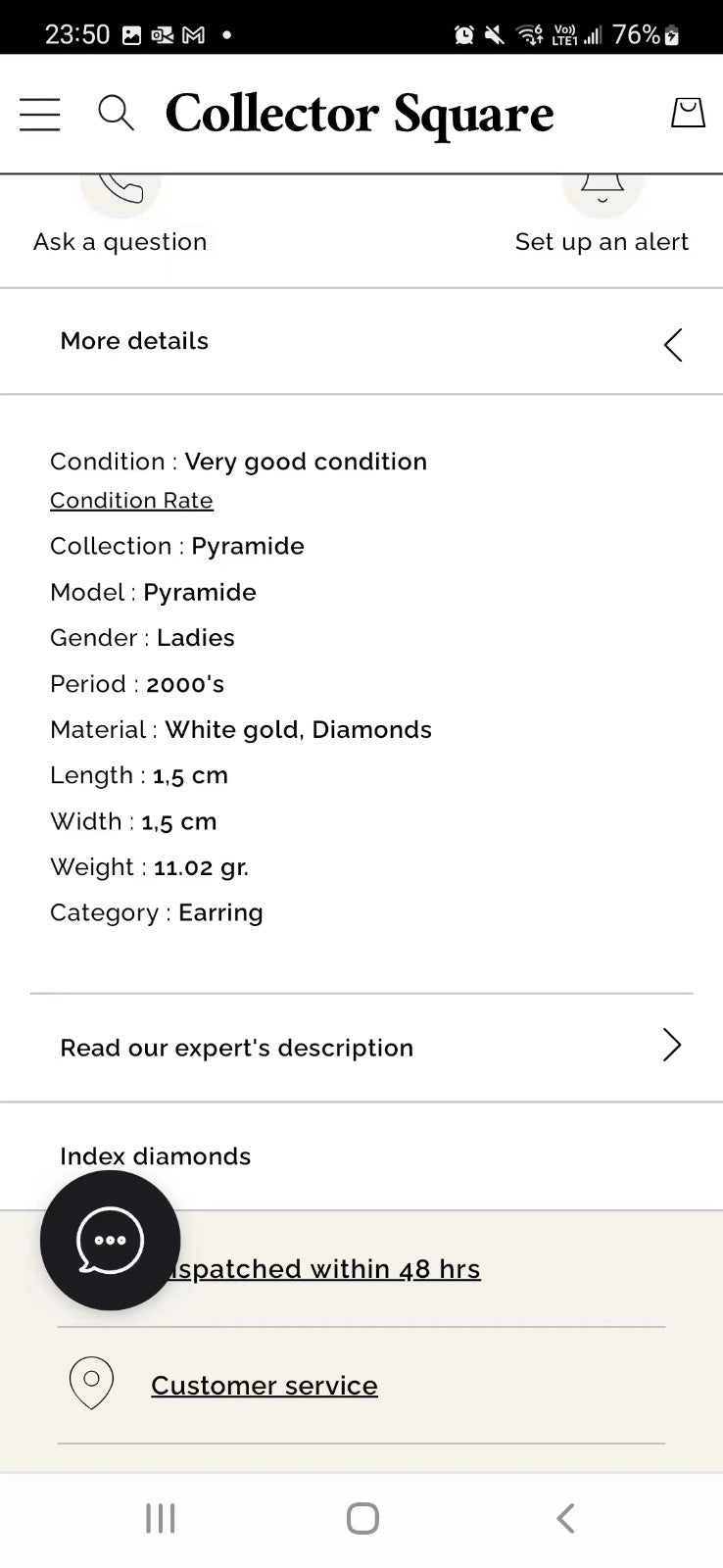Viewport: 723px width, 1568px height.
Task: Go back using the system back button
Action: (564, 1518)
